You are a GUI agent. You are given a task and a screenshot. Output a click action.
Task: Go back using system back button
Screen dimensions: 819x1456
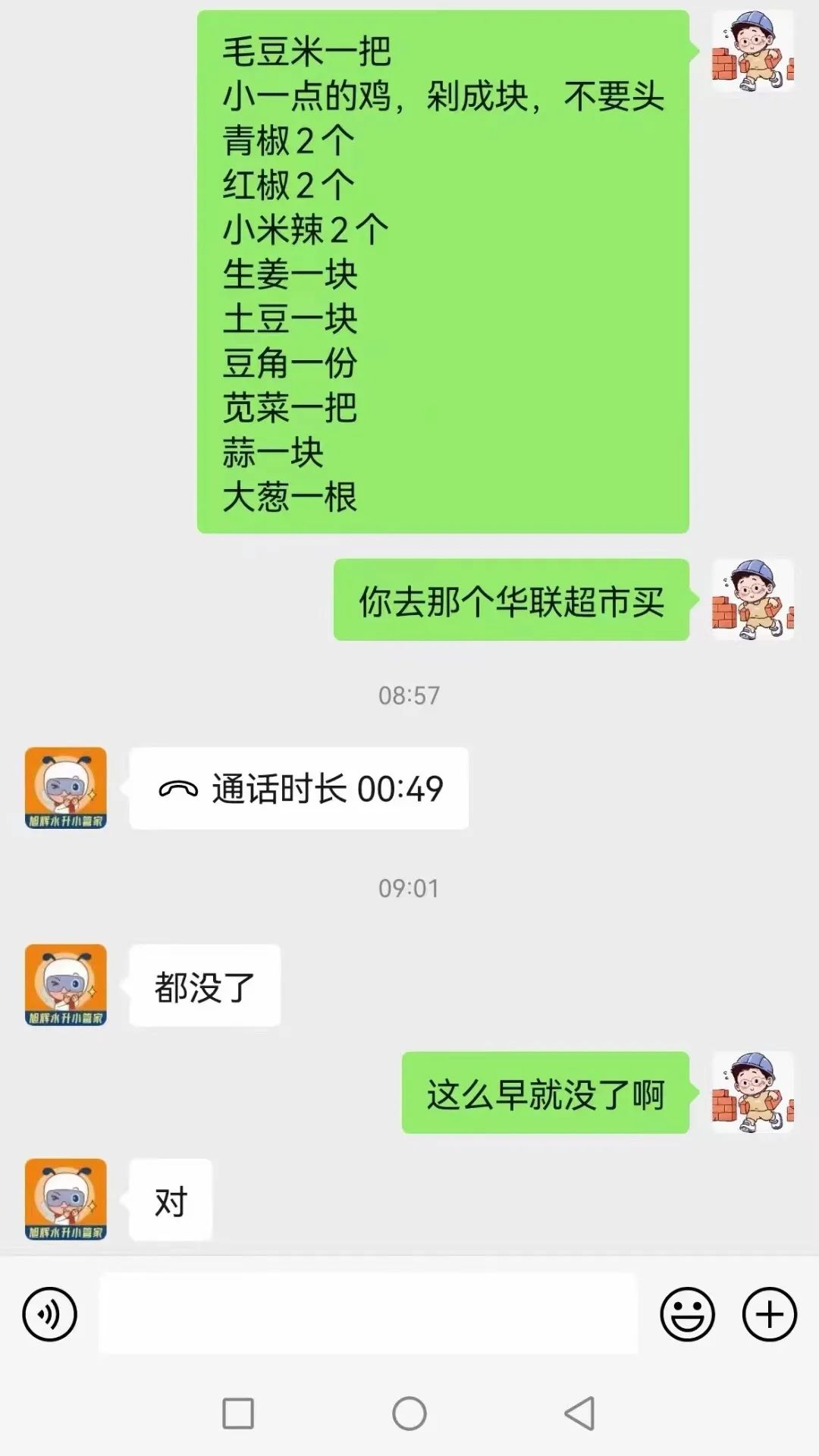click(x=580, y=1414)
